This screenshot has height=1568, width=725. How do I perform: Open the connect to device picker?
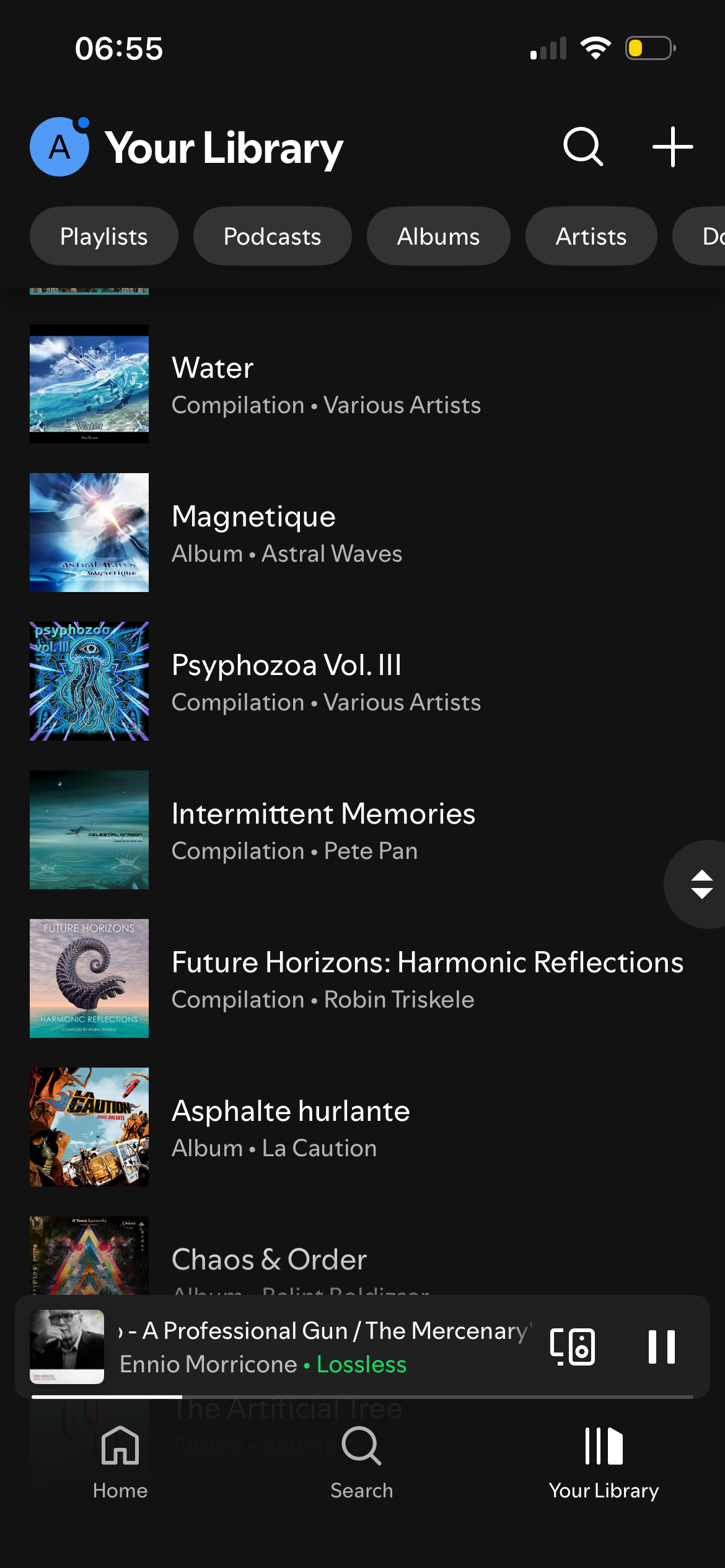click(x=573, y=1347)
